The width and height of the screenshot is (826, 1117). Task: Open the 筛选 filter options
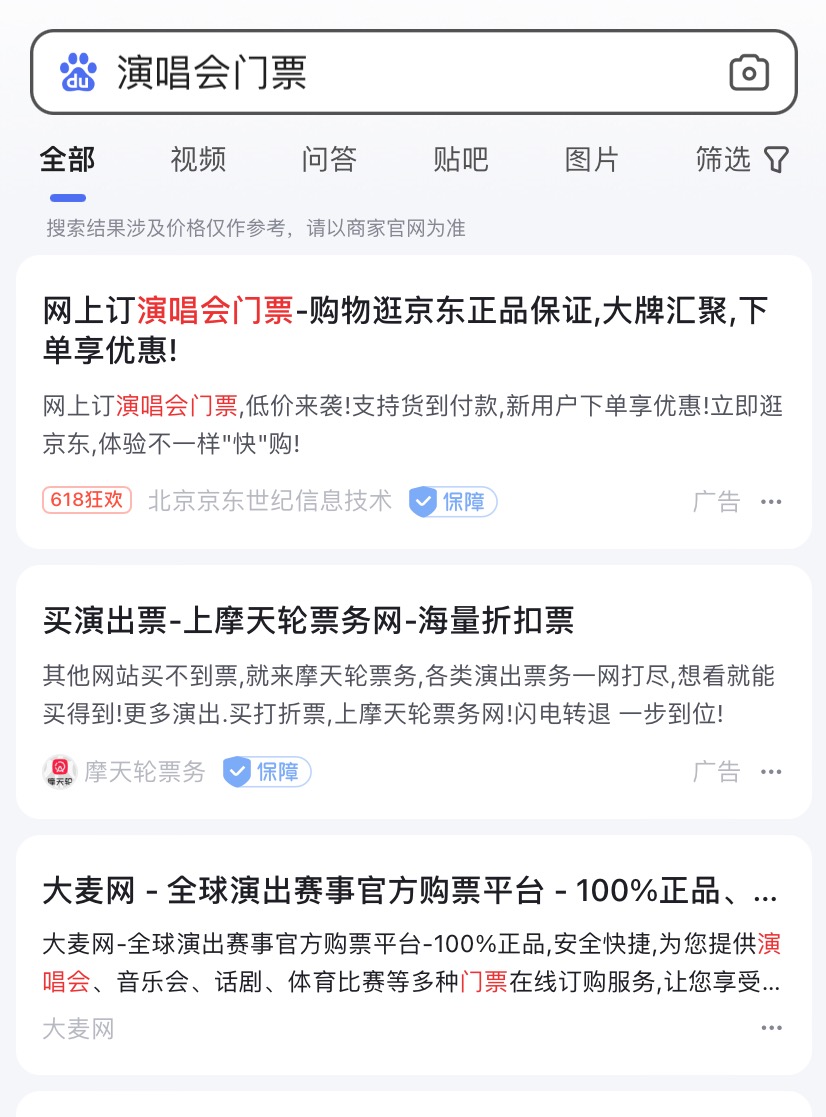click(x=742, y=159)
